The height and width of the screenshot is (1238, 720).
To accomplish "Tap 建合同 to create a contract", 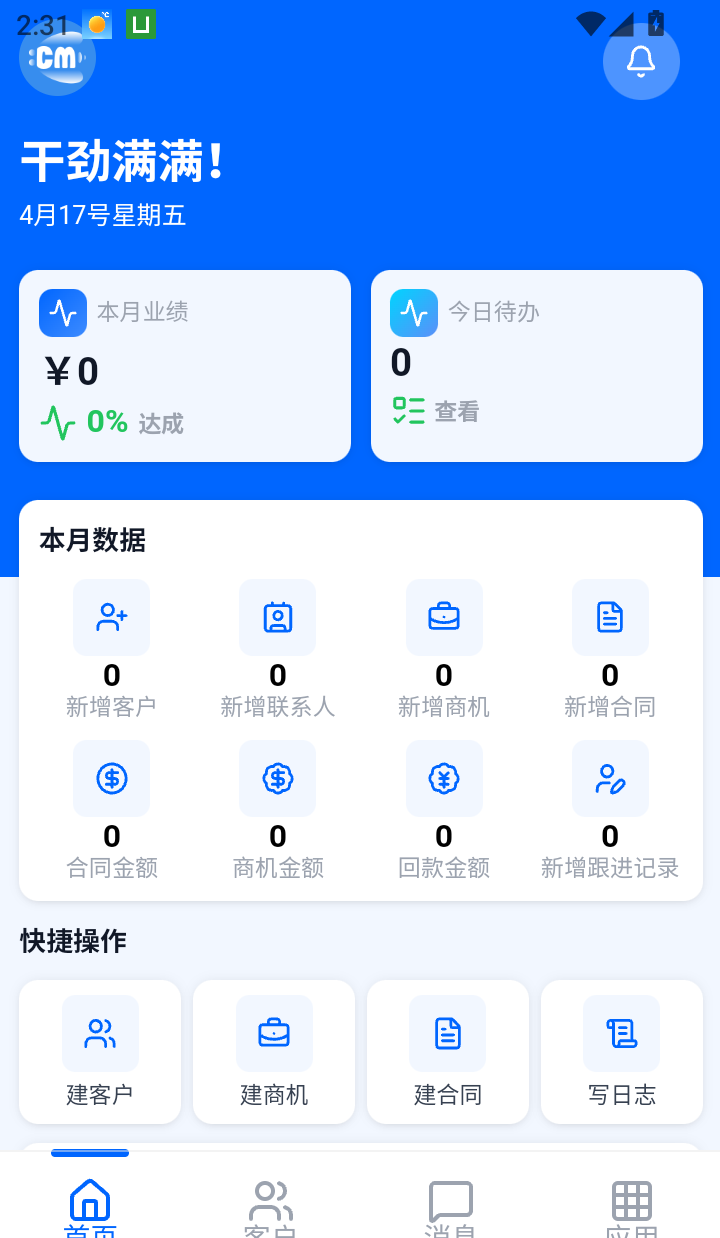I will 447,1051.
